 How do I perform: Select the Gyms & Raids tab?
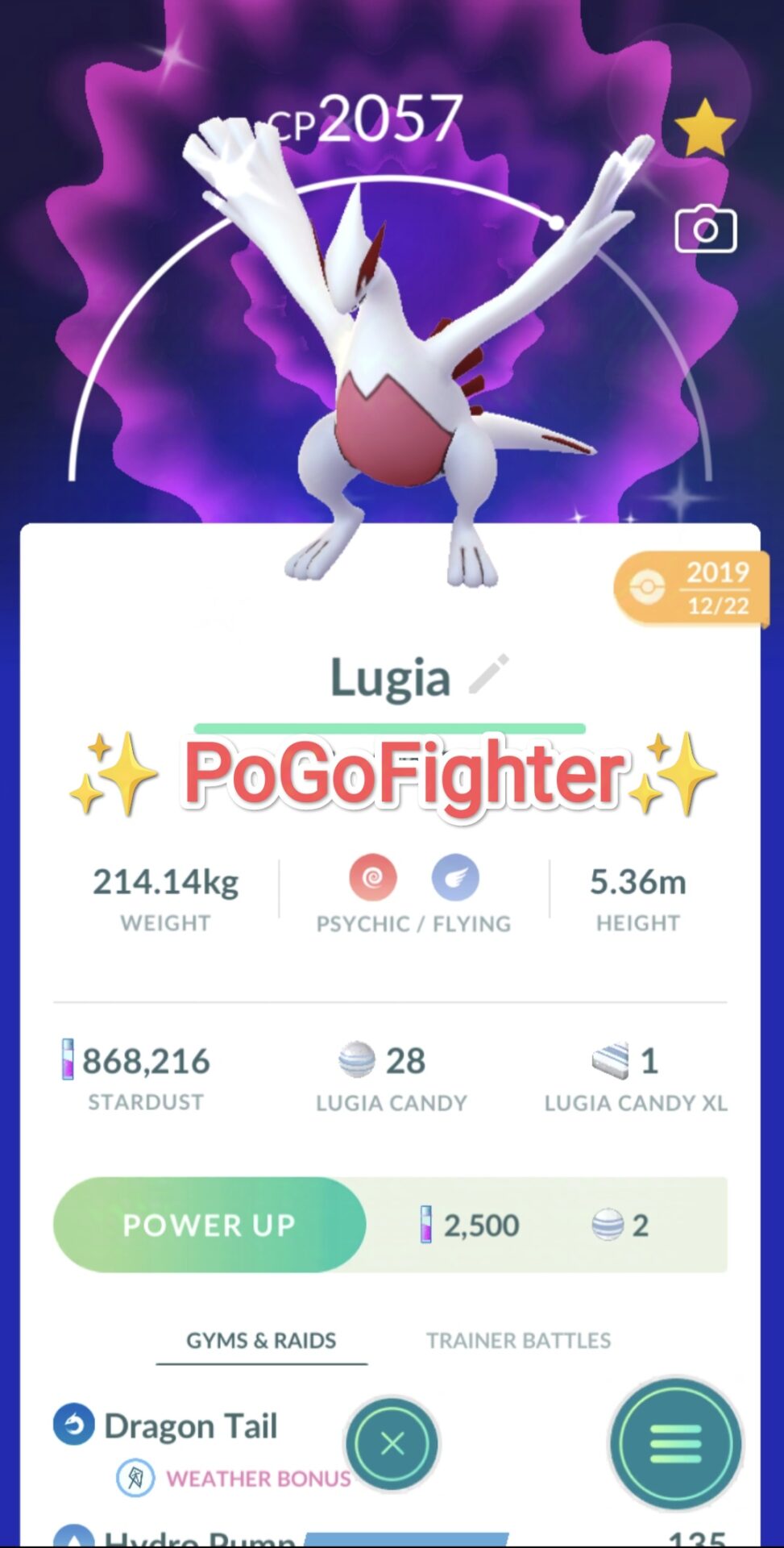[x=261, y=1340]
